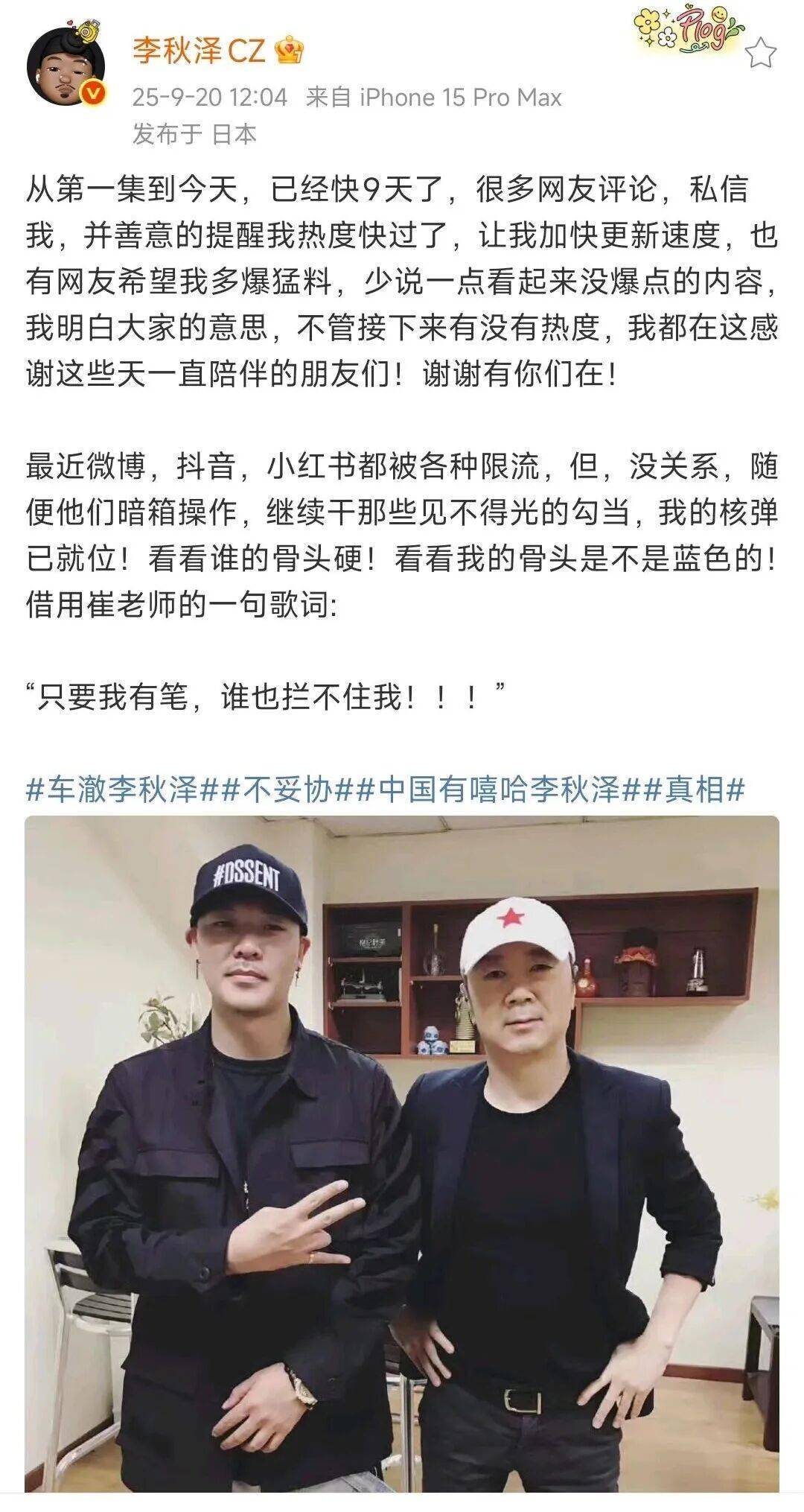View the attached photo in full screen

coord(402,1162)
